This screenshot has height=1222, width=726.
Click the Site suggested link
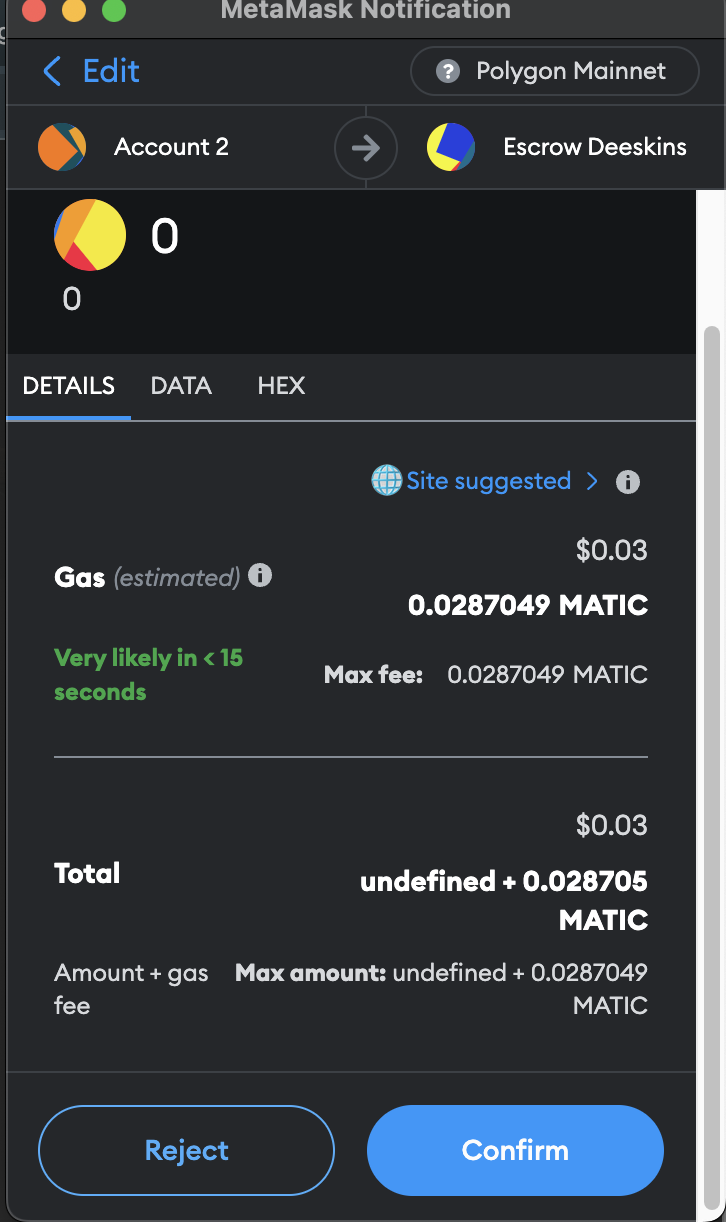(x=489, y=481)
